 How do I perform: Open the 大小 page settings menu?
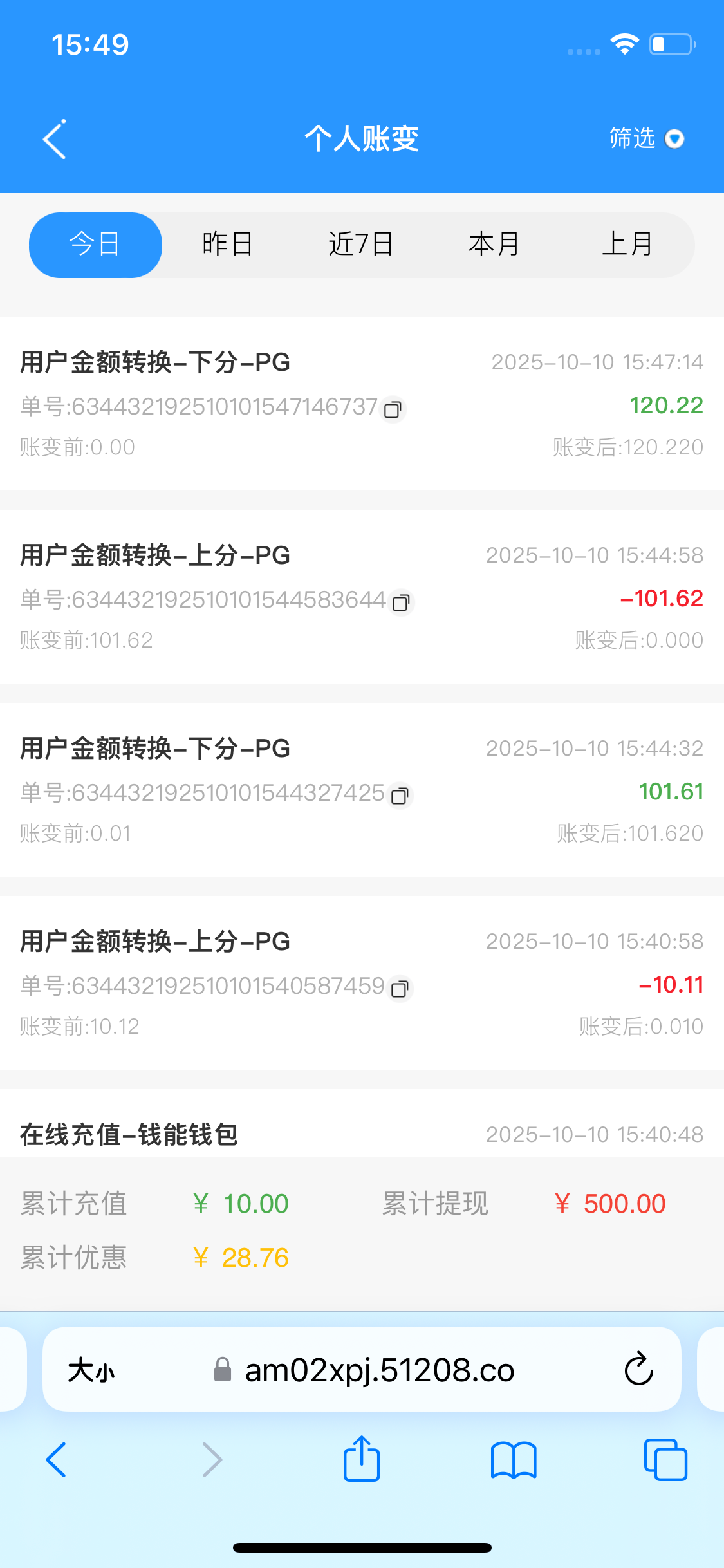pos(91,1370)
